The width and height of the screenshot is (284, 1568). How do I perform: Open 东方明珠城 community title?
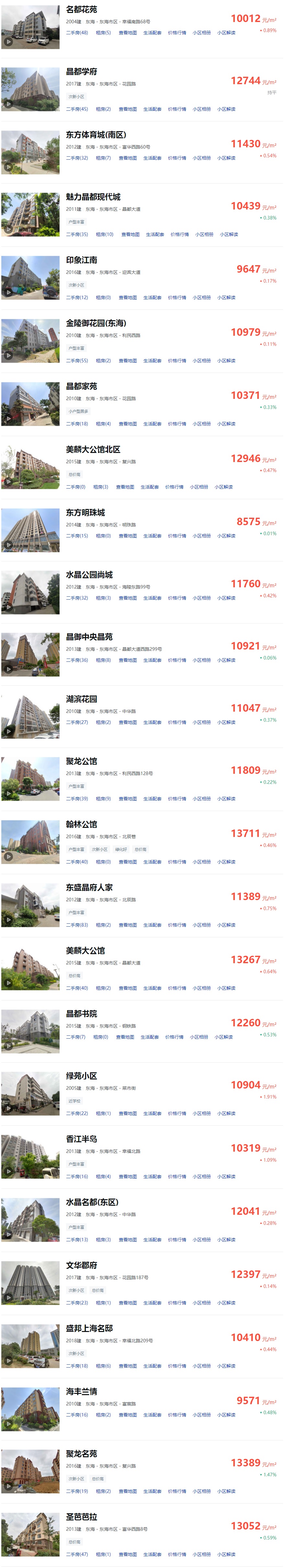click(x=85, y=513)
